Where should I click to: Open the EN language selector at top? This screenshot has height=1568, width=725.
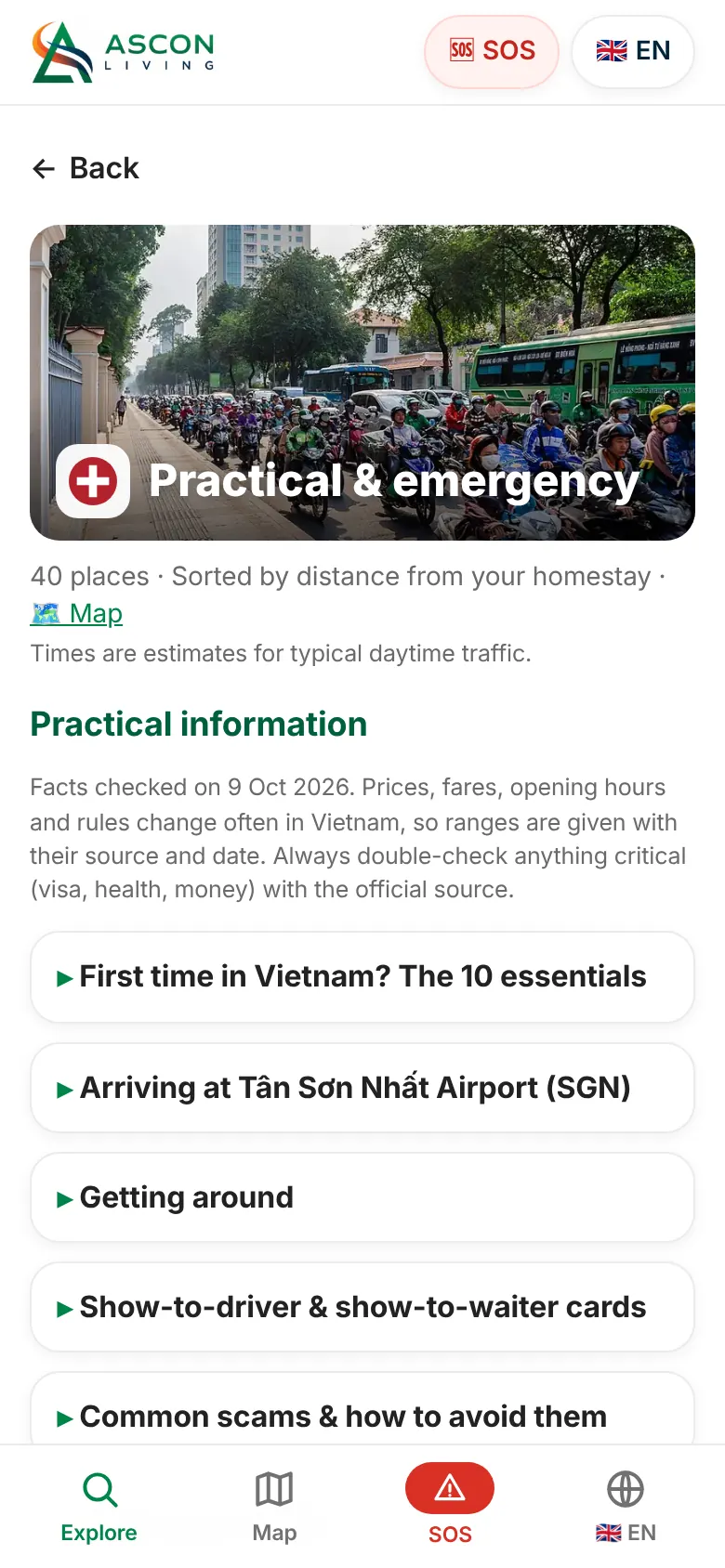[633, 51]
